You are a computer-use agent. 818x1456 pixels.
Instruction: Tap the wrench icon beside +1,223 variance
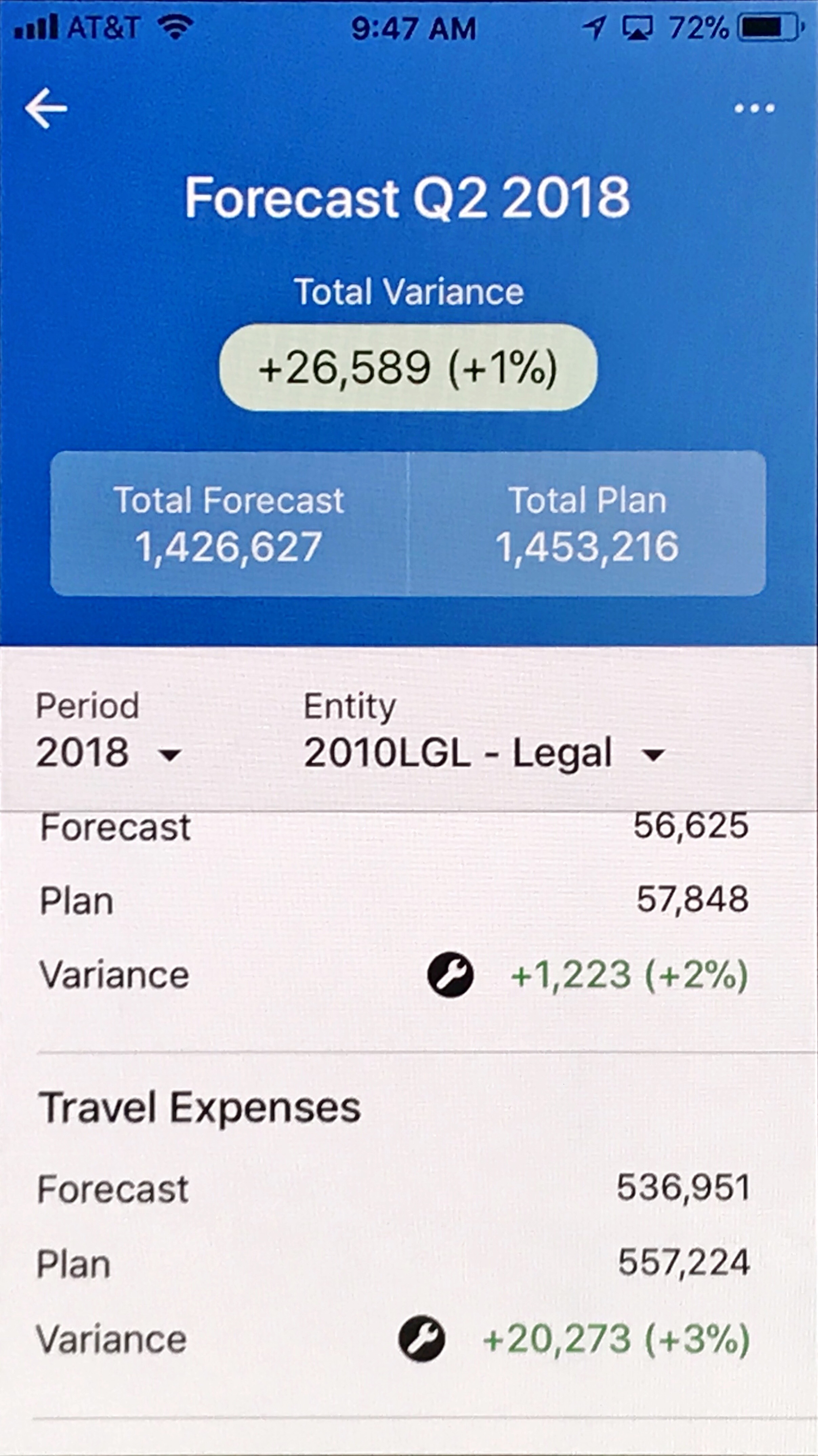pyautogui.click(x=450, y=975)
